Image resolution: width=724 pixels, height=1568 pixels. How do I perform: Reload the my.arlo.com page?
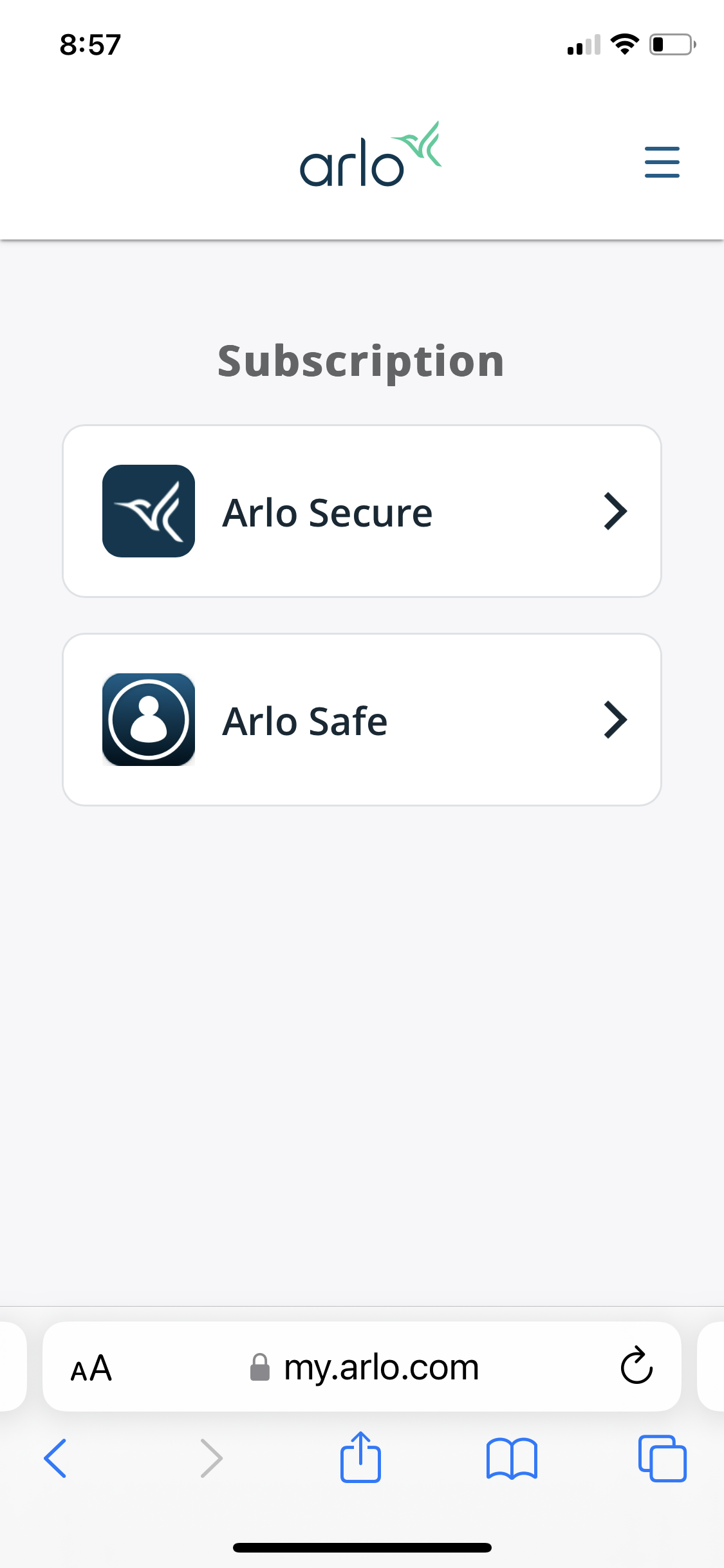click(x=635, y=1368)
